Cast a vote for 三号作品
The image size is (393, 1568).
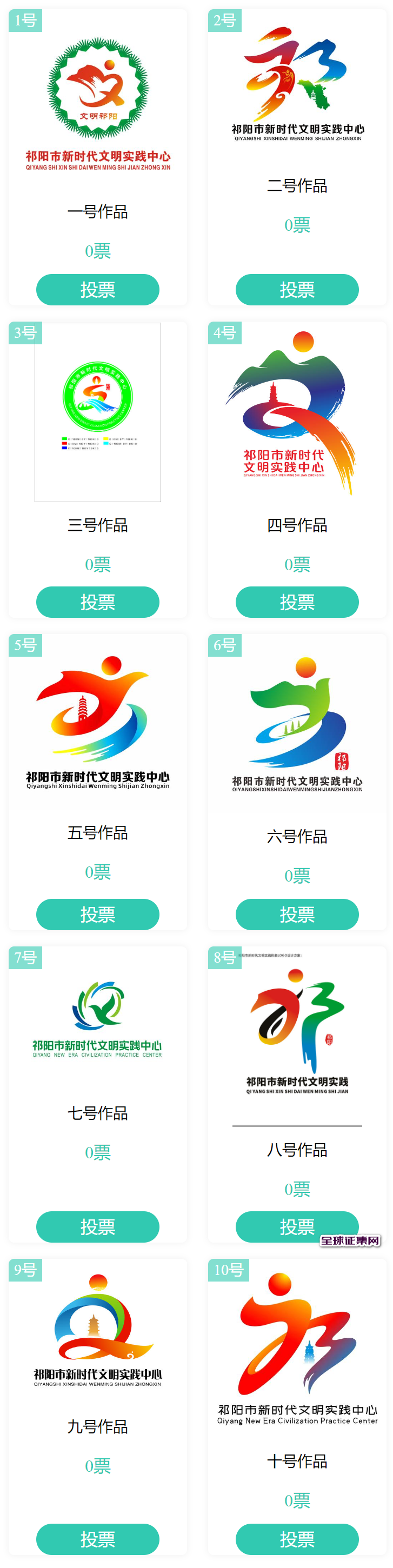coord(97,602)
